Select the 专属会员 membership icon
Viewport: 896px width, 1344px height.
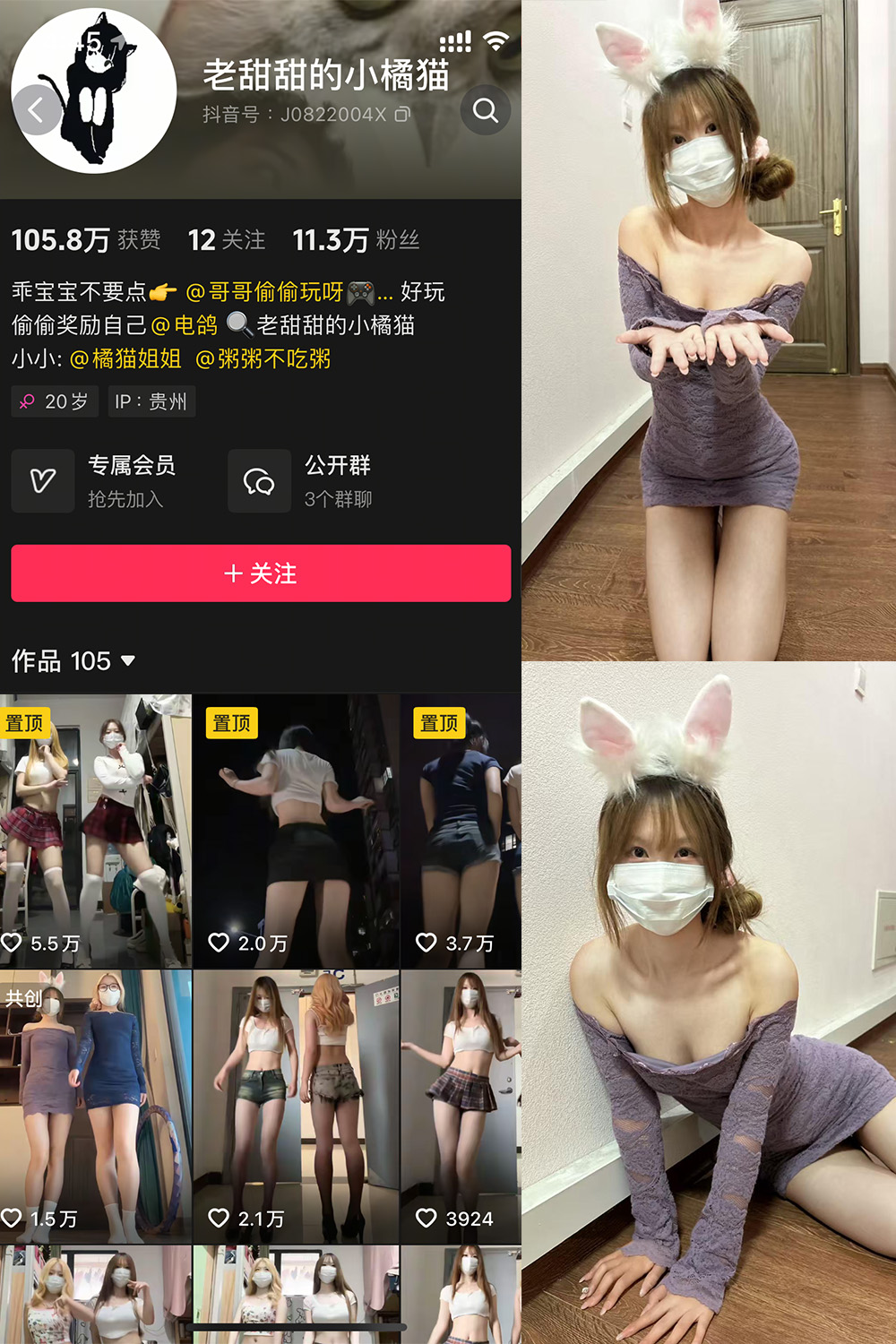pos(42,481)
